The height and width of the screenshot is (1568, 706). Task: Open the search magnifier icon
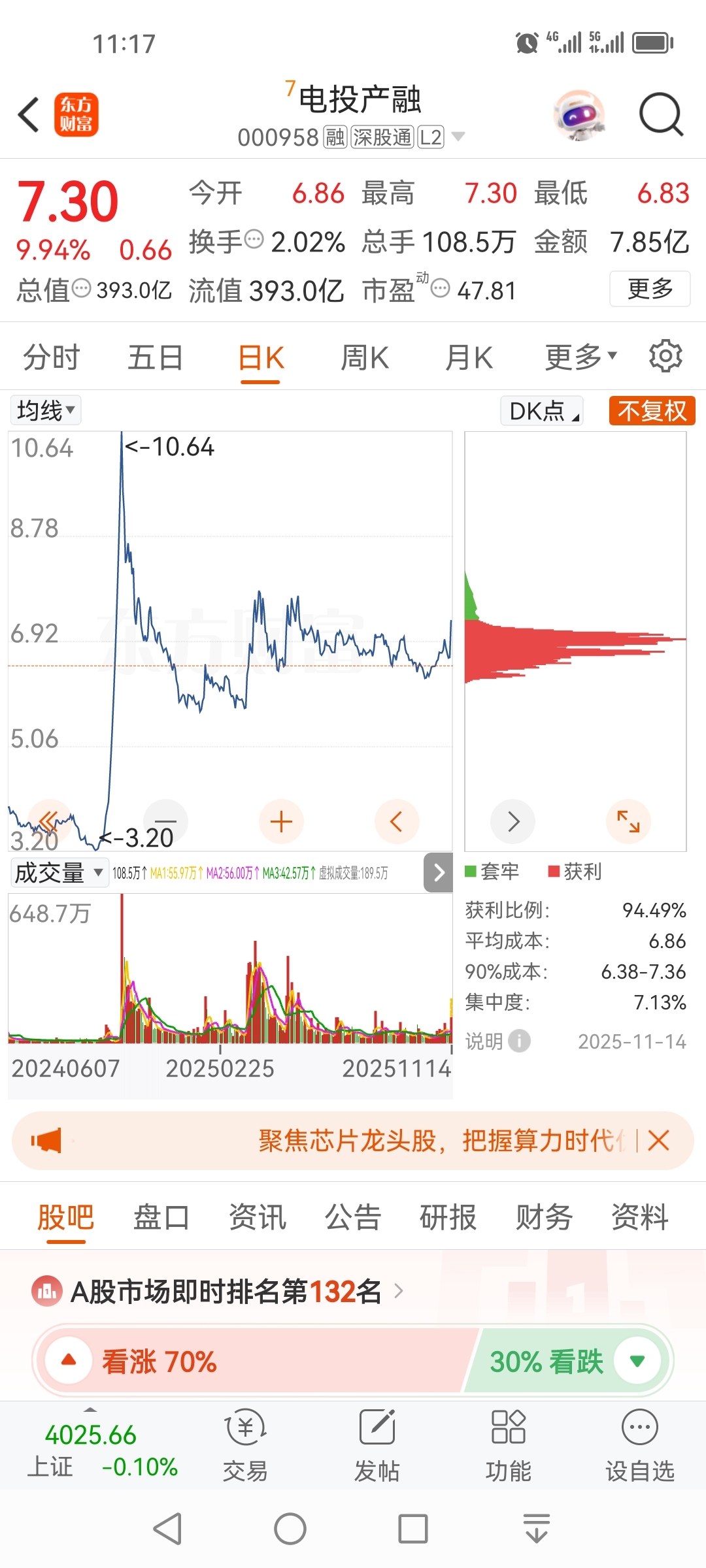coord(660,115)
